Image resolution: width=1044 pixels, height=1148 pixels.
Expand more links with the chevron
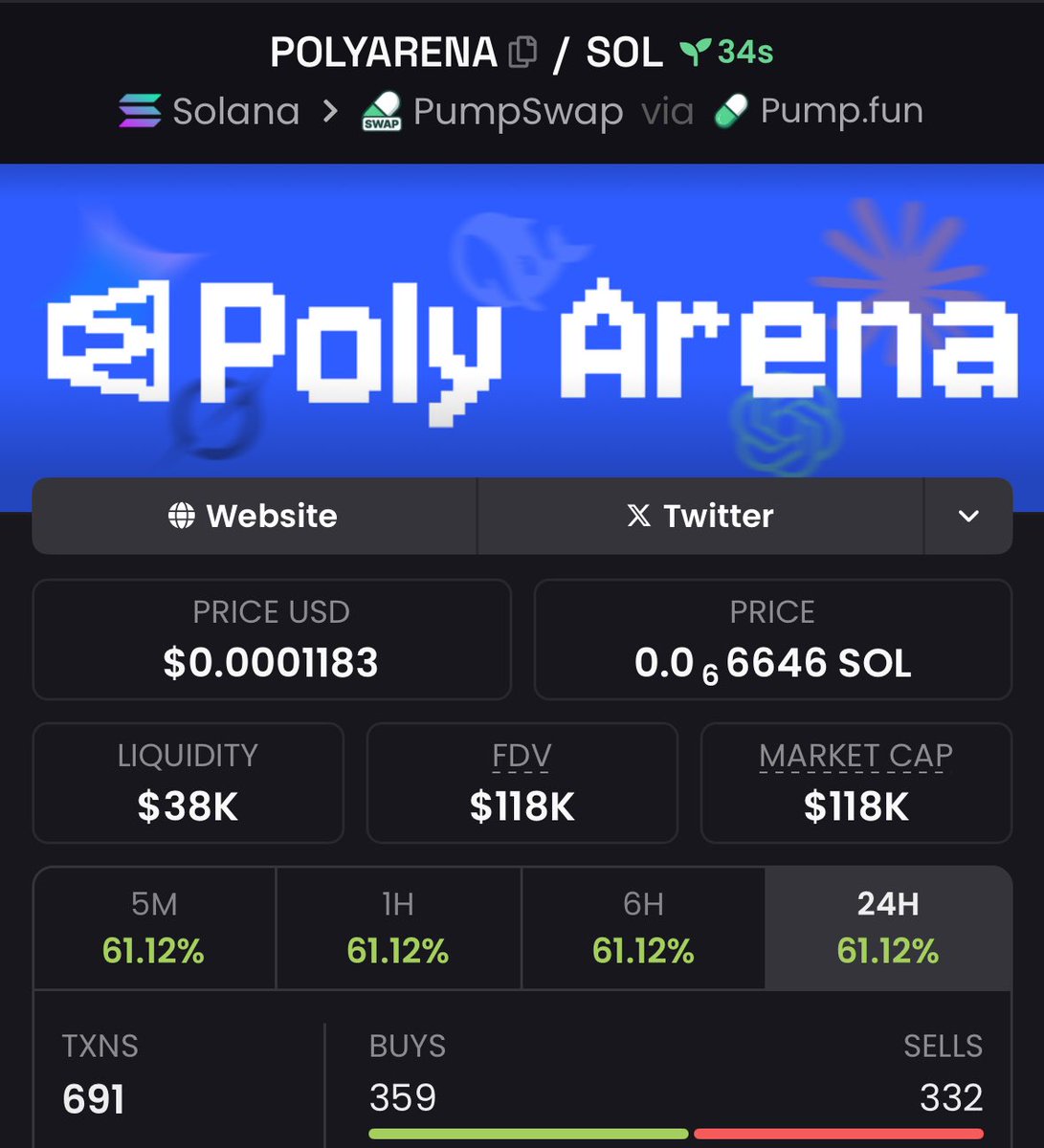pos(967,516)
